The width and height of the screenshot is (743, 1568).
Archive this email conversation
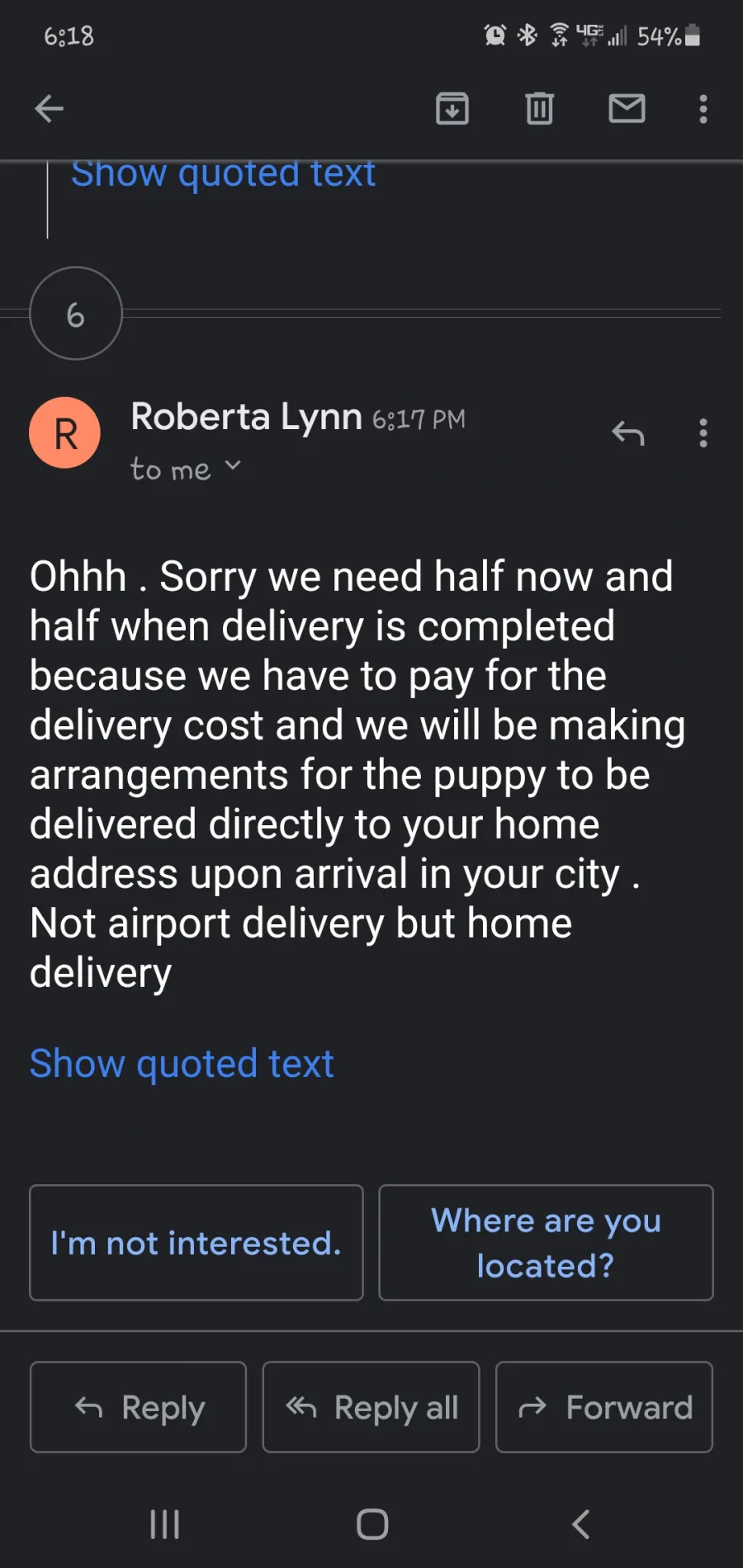[x=452, y=108]
